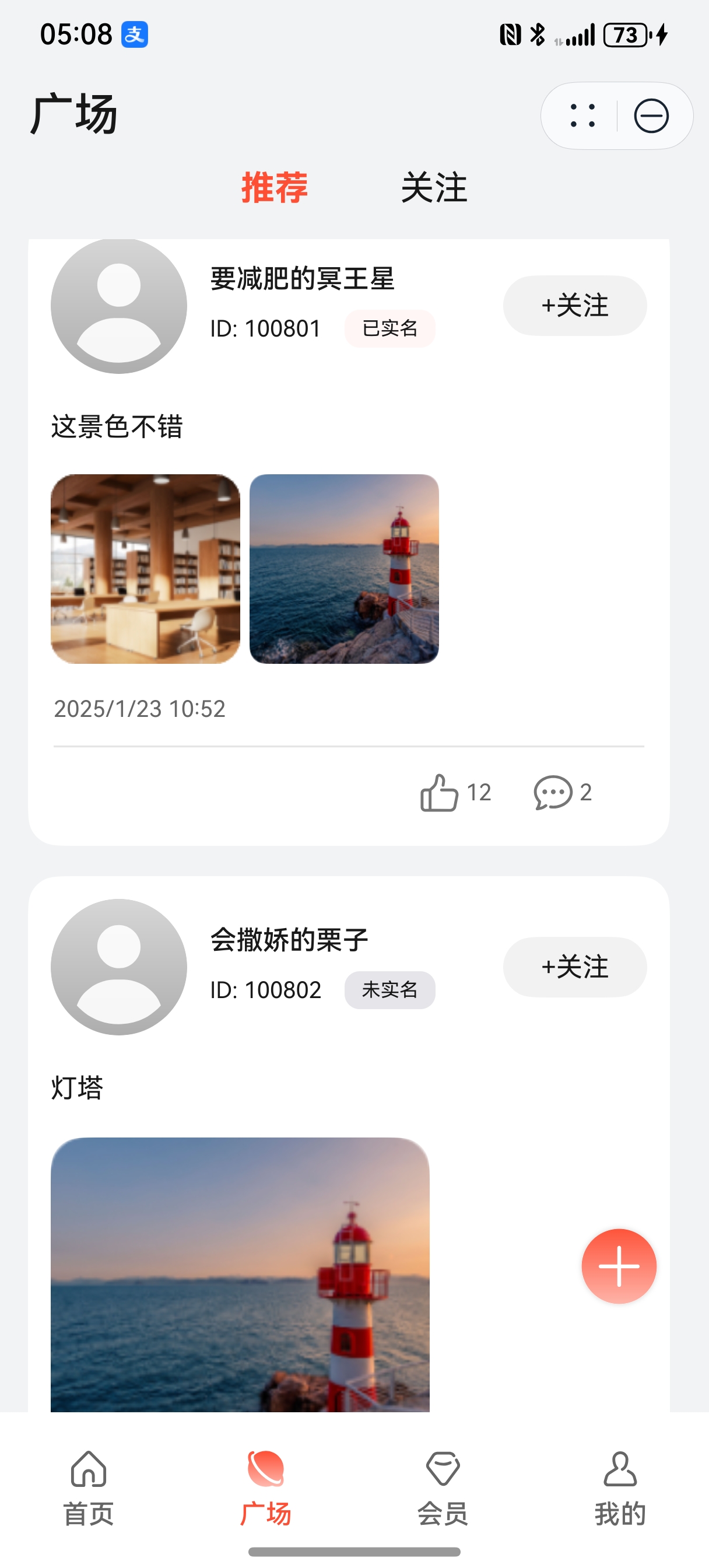Switch to the 关注 tab
The image size is (709, 1568).
tap(434, 187)
